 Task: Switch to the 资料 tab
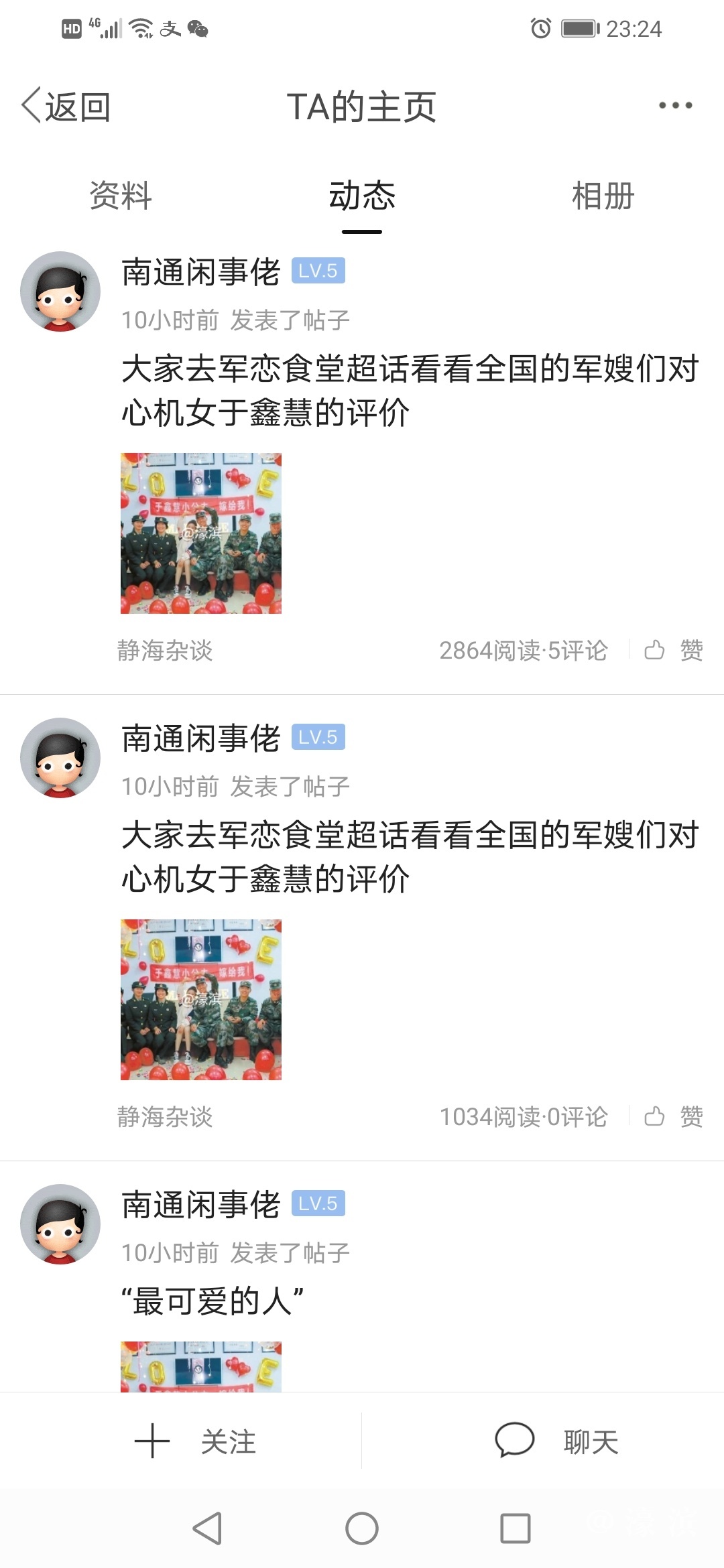(121, 196)
